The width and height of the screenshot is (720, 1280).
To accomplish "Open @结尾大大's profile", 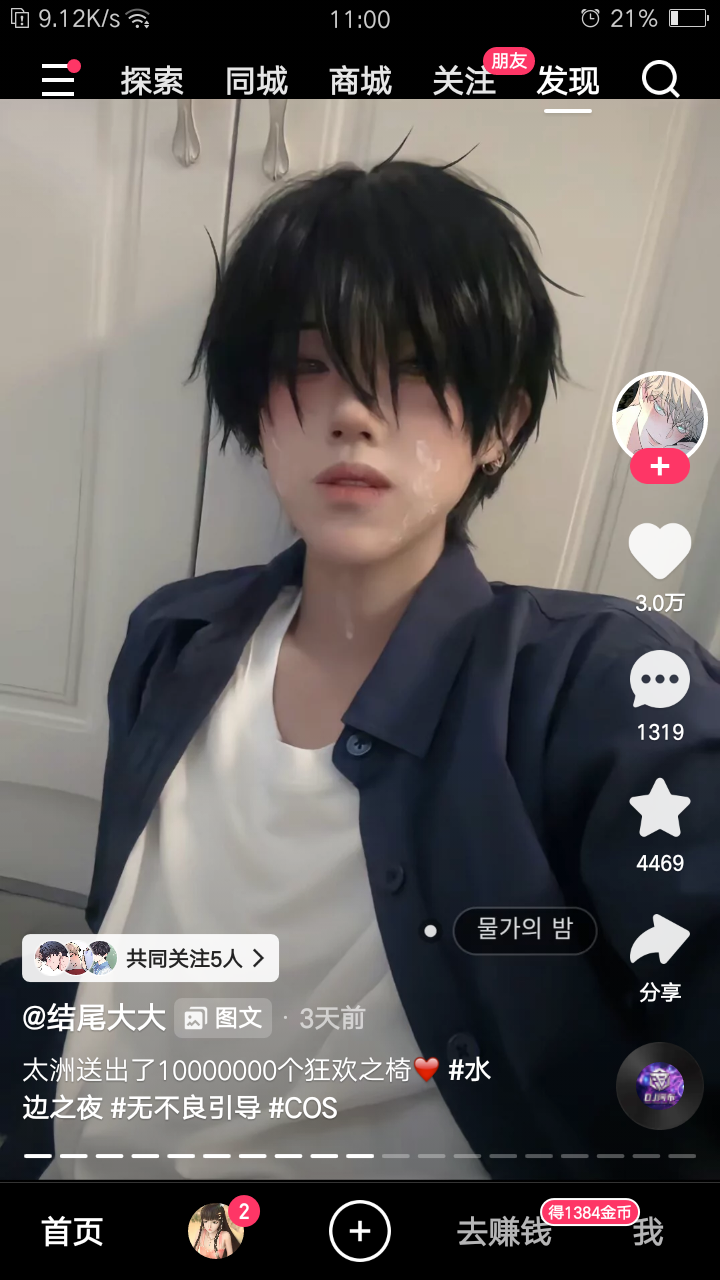I will coord(94,1018).
